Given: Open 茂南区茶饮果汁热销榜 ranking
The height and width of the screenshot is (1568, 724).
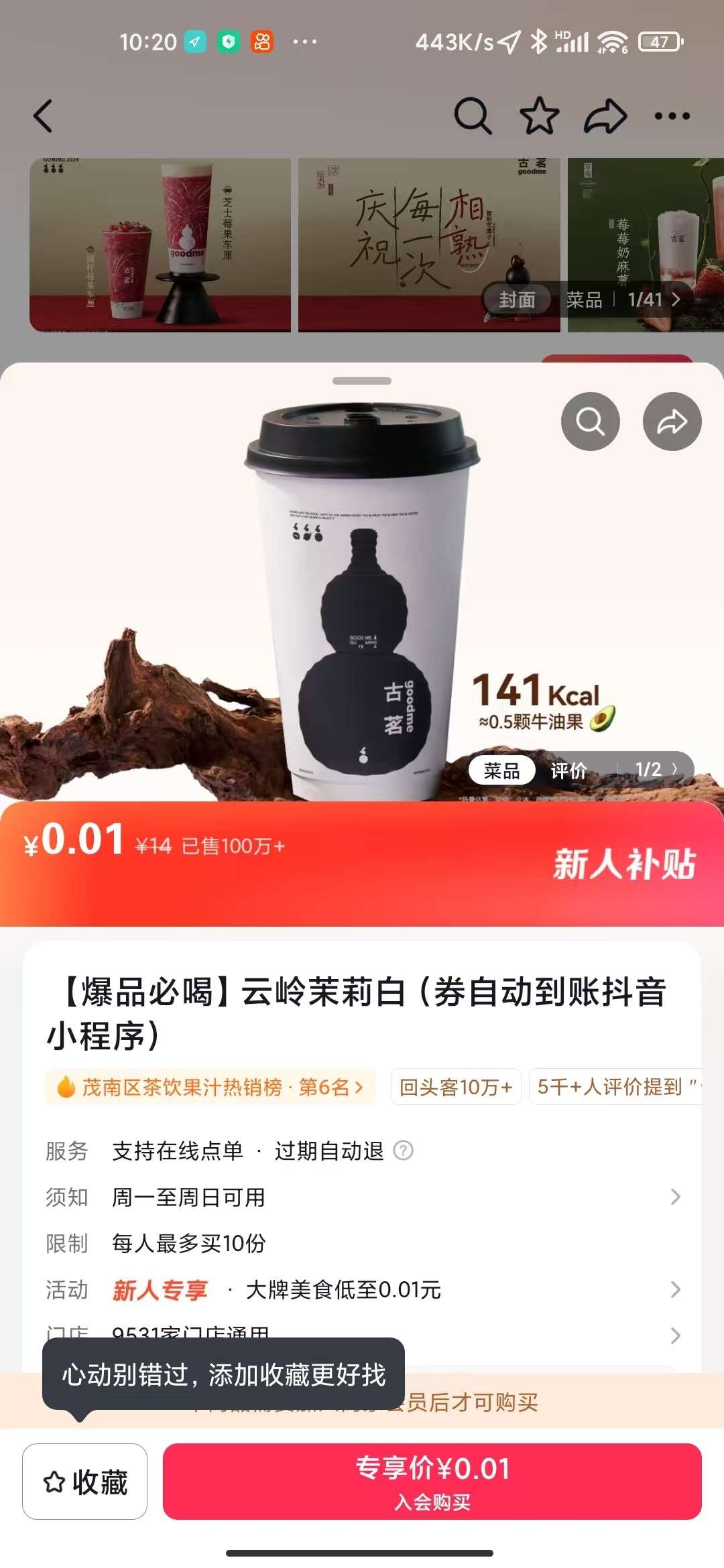Looking at the screenshot, I should click(210, 1086).
